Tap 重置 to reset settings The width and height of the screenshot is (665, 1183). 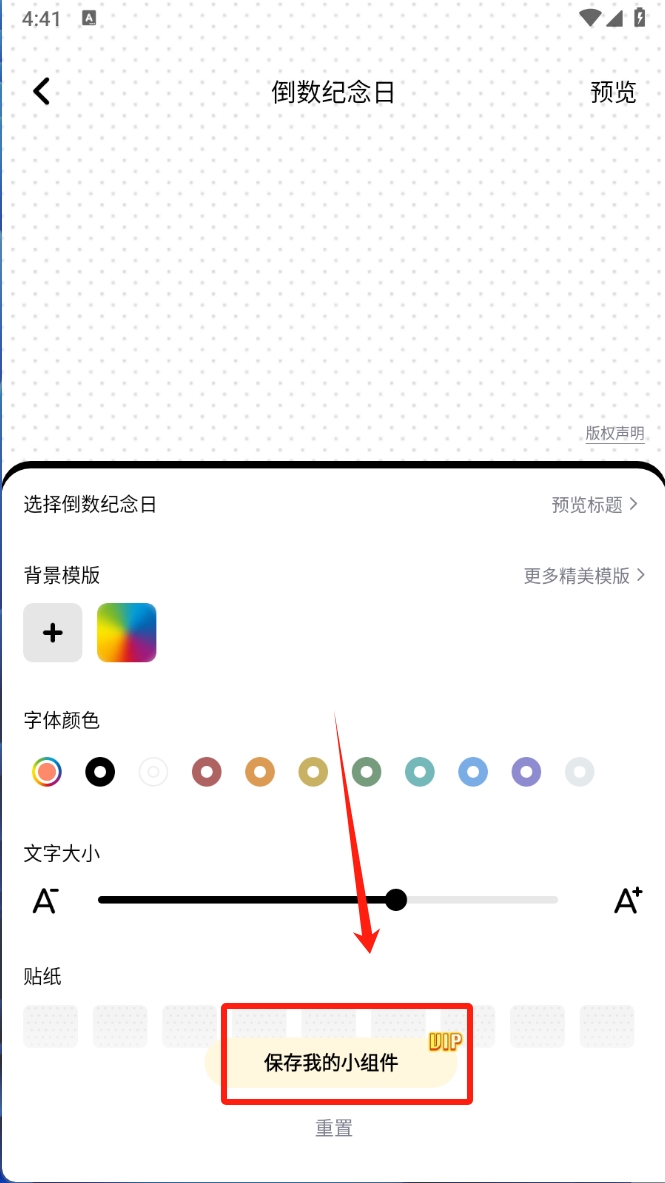334,1128
